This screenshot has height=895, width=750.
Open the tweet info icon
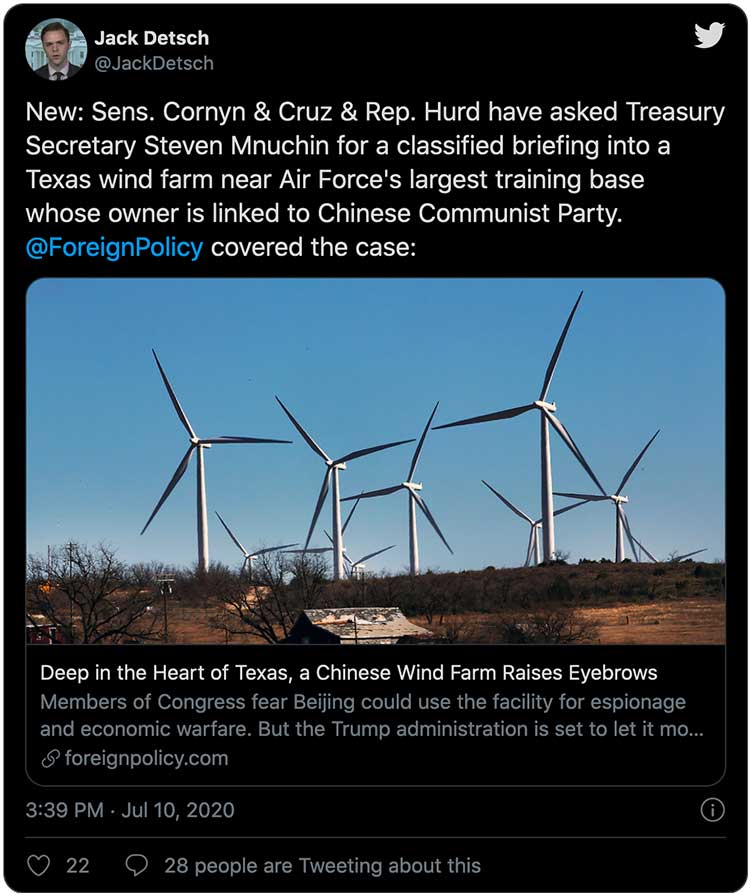coord(712,810)
